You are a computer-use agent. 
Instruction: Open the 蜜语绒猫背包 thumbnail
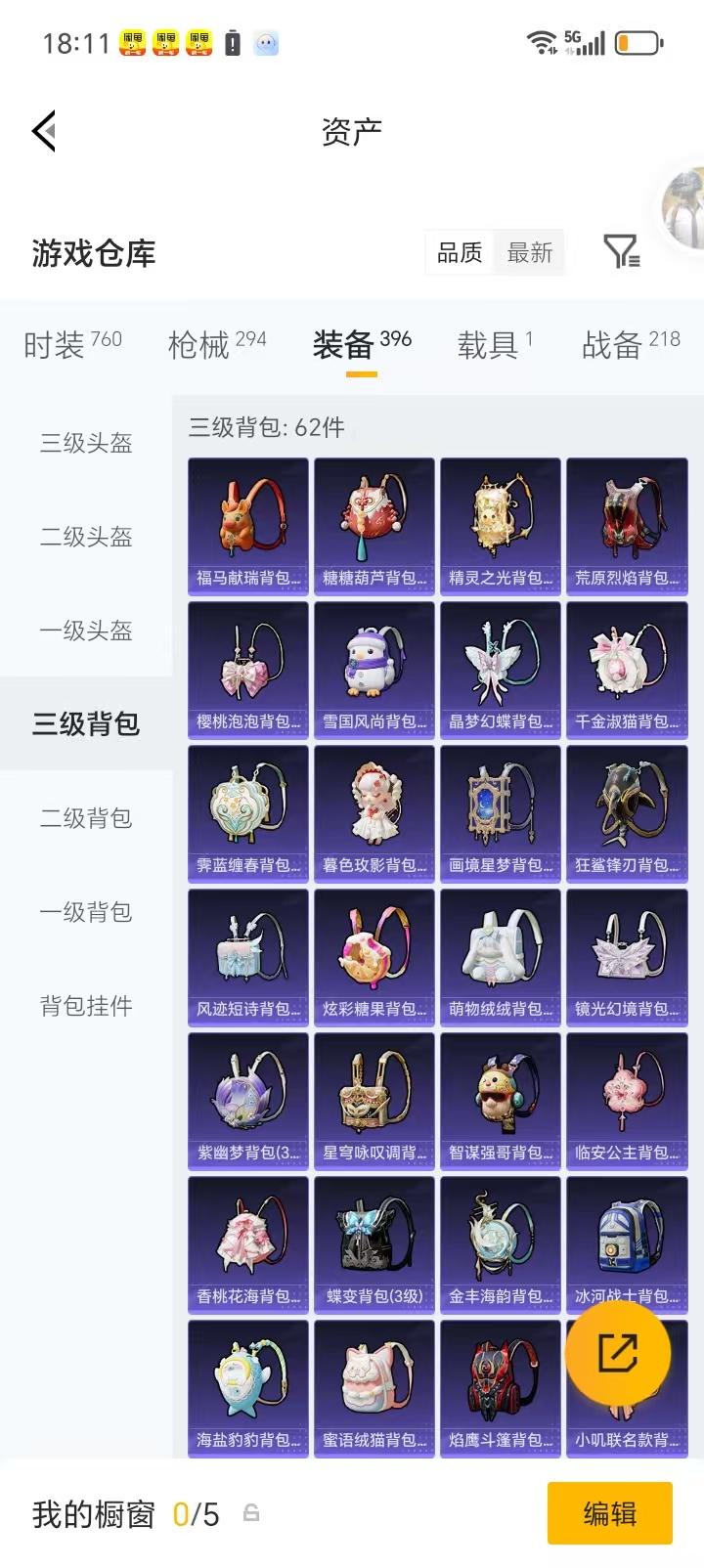click(374, 1379)
